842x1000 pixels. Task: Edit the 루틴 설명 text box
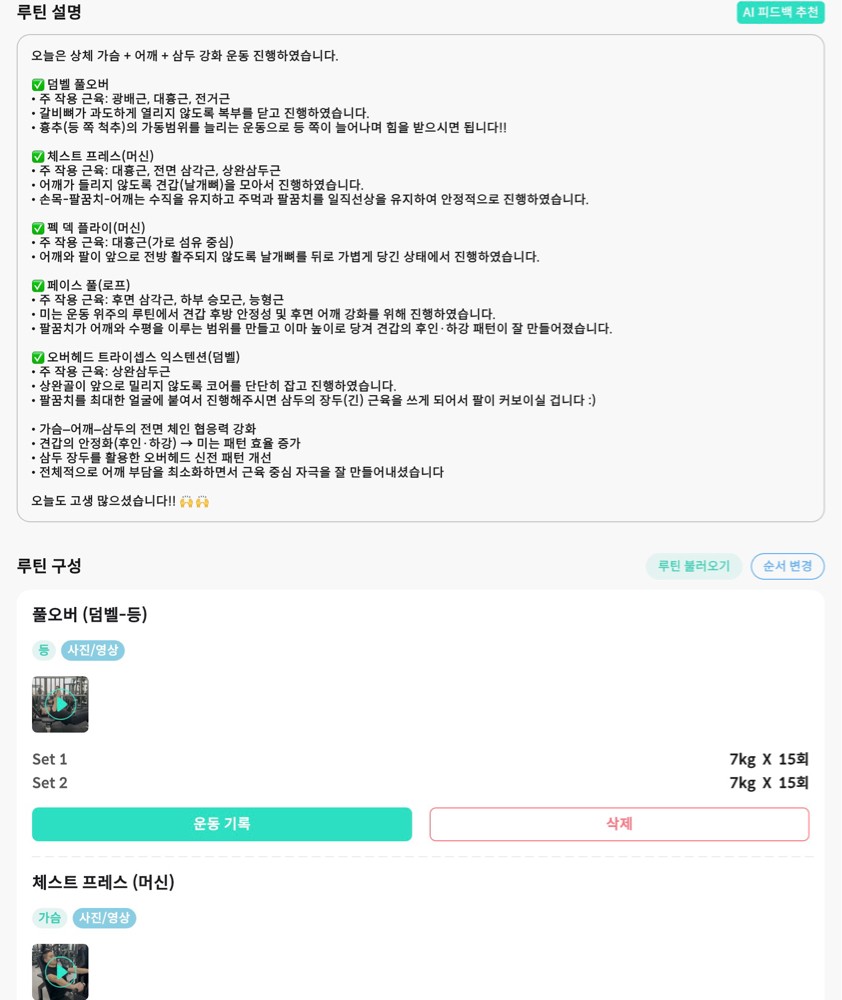[x=420, y=278]
